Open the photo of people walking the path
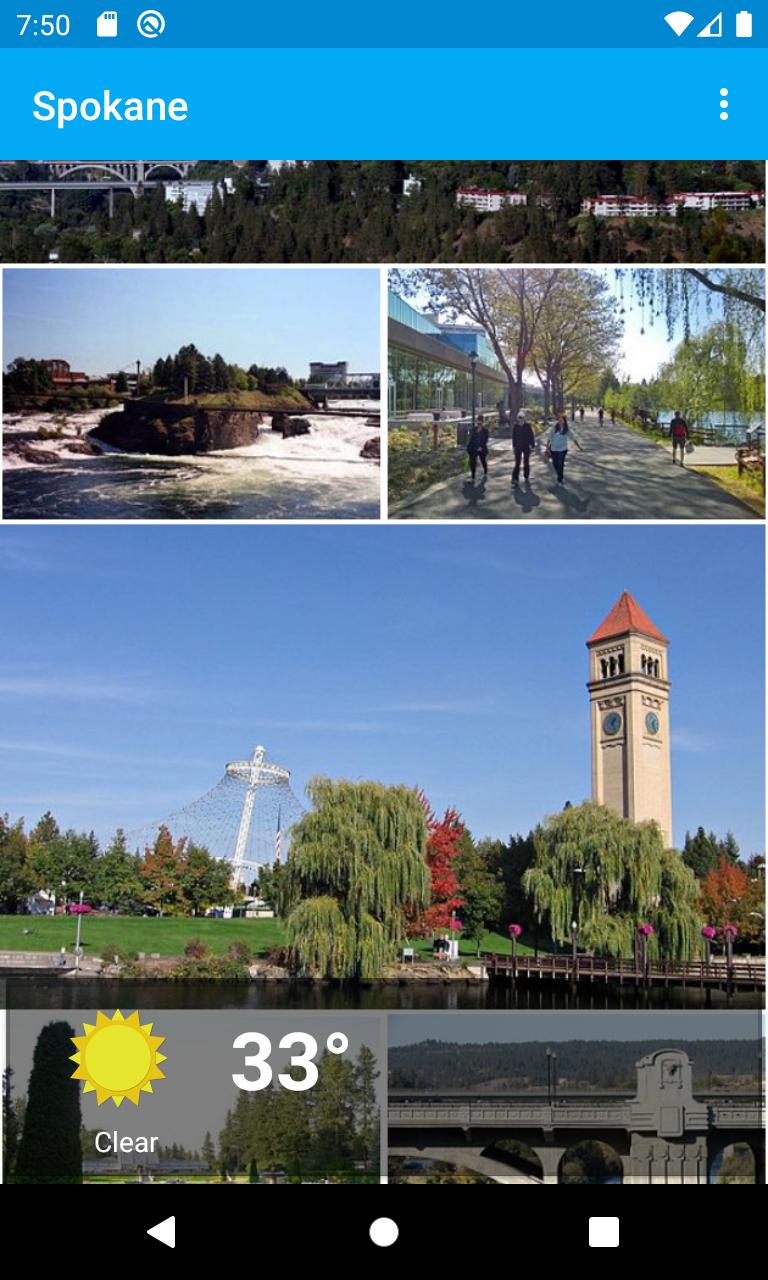768x1280 pixels. (576, 393)
